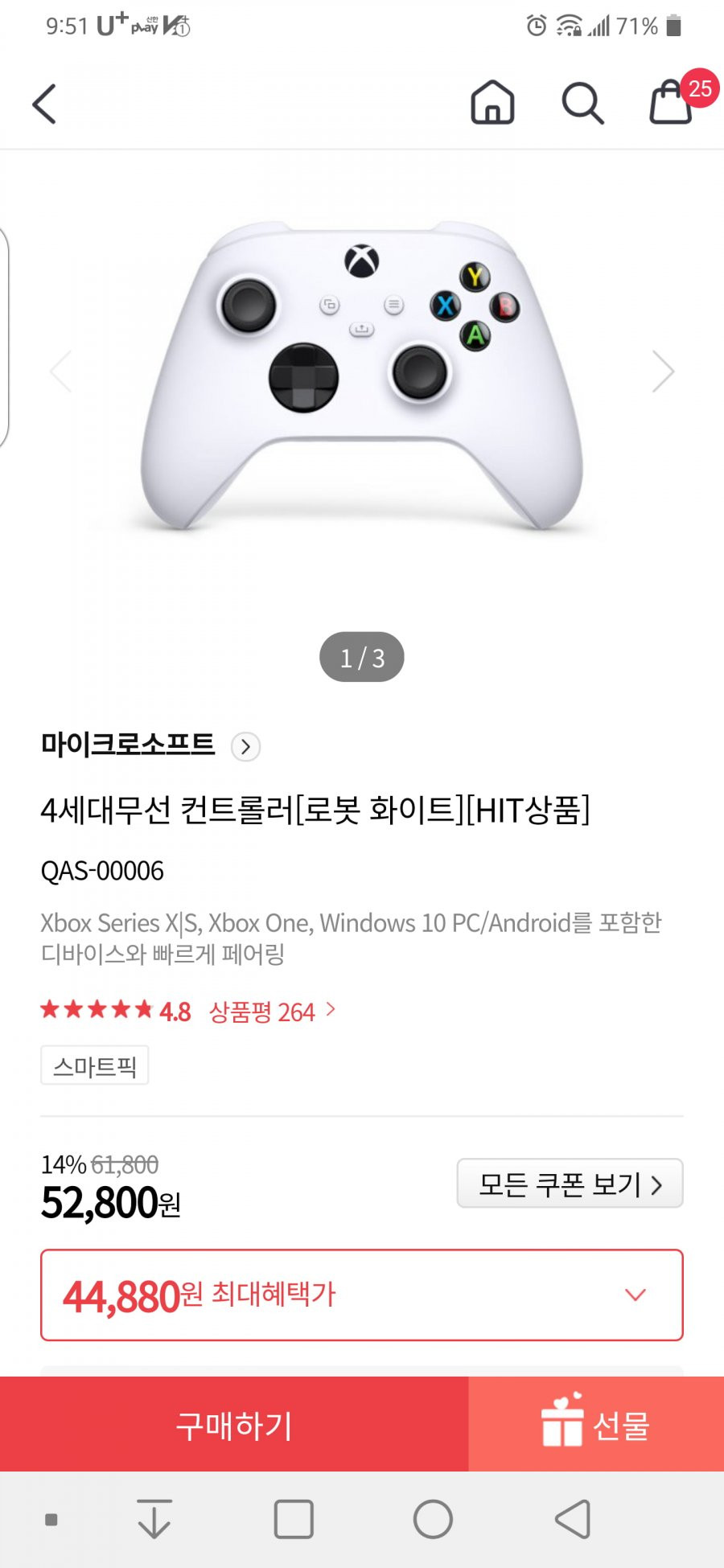Screen dimensions: 724x1568
Task: View the 상품평 264 reviews
Action: tap(272, 1012)
